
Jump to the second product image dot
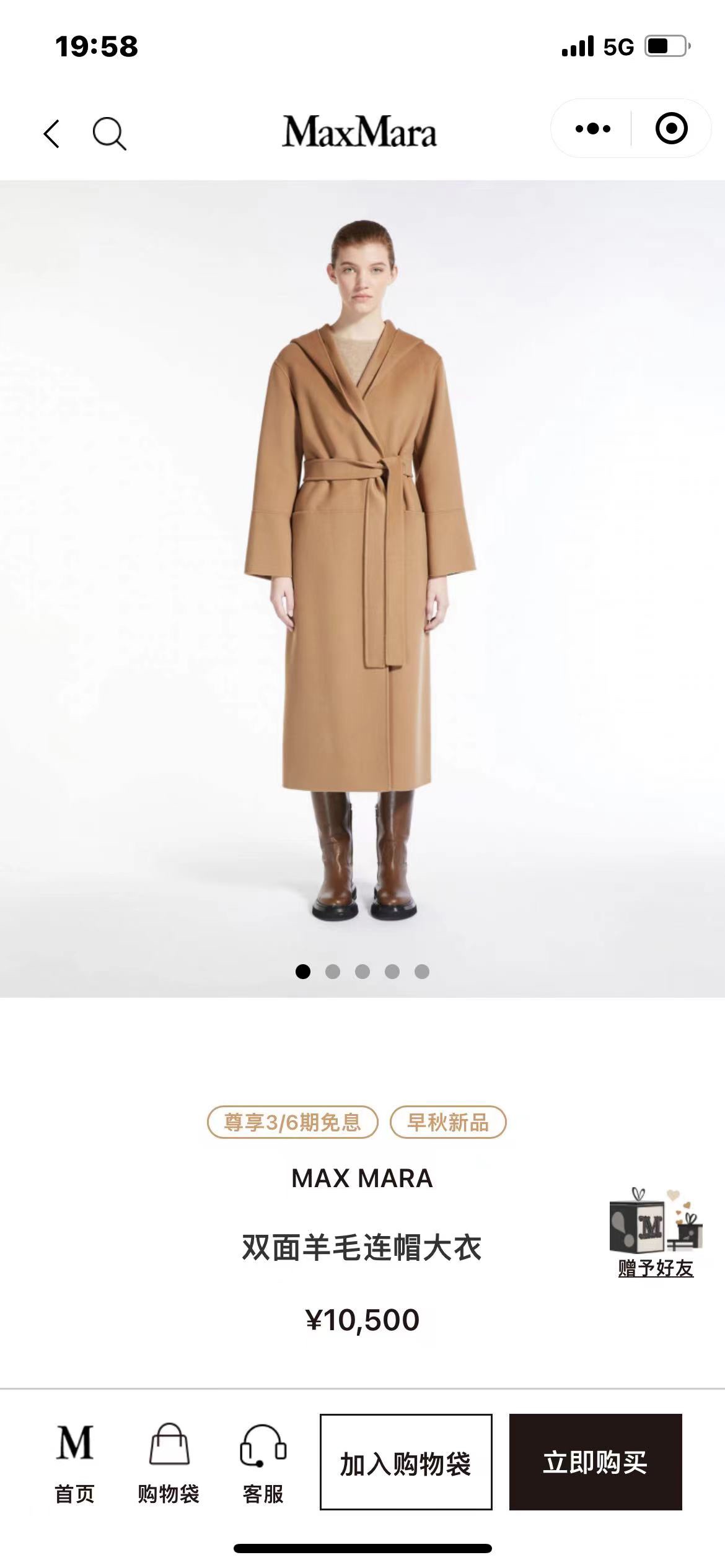pos(333,972)
